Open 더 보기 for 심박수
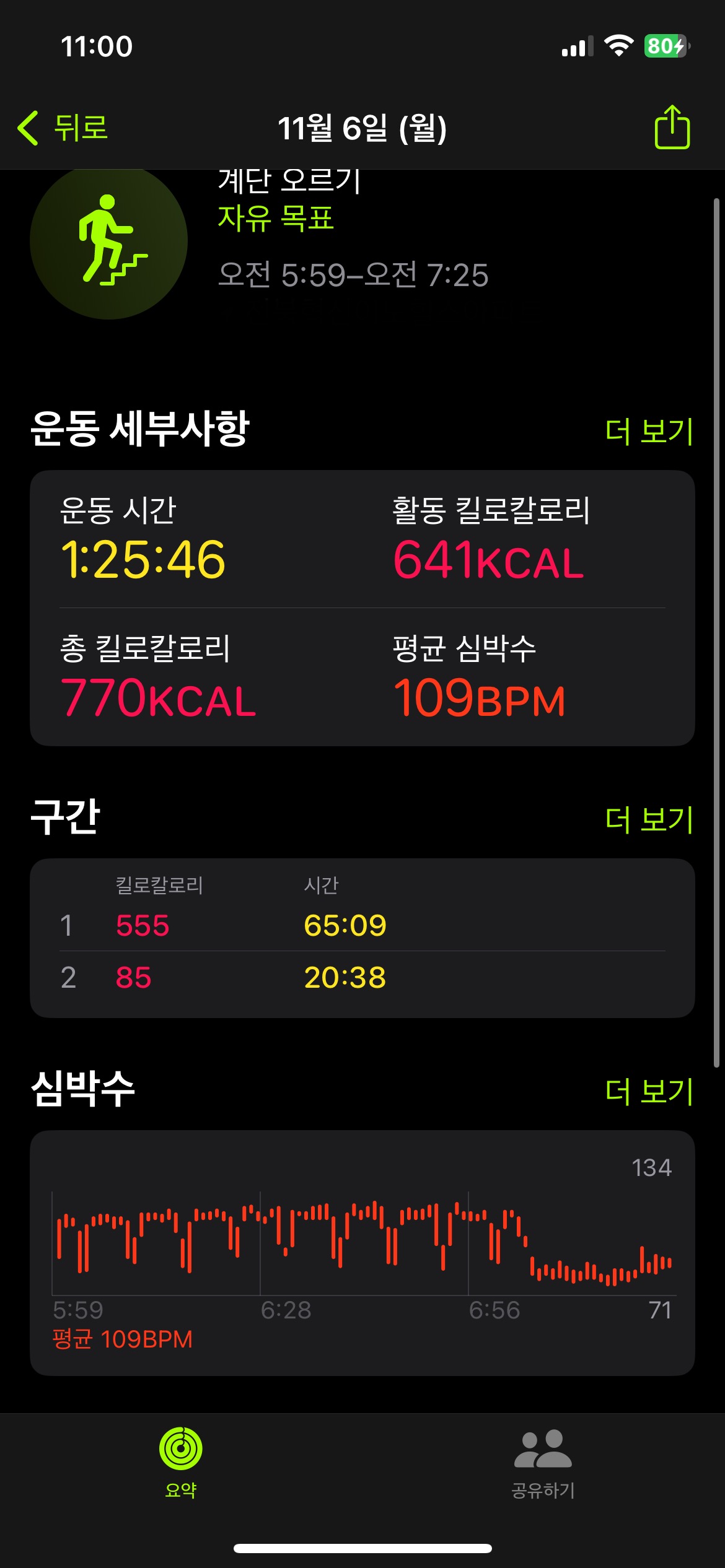Image resolution: width=725 pixels, height=1568 pixels. point(649,1091)
